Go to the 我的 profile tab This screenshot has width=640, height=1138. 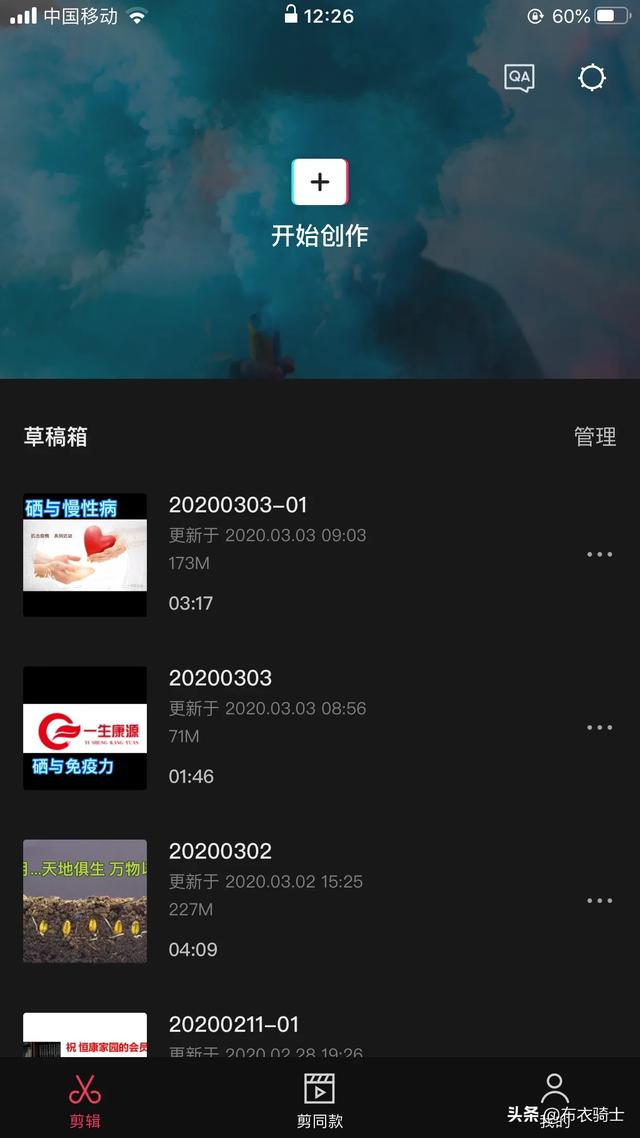click(554, 1097)
